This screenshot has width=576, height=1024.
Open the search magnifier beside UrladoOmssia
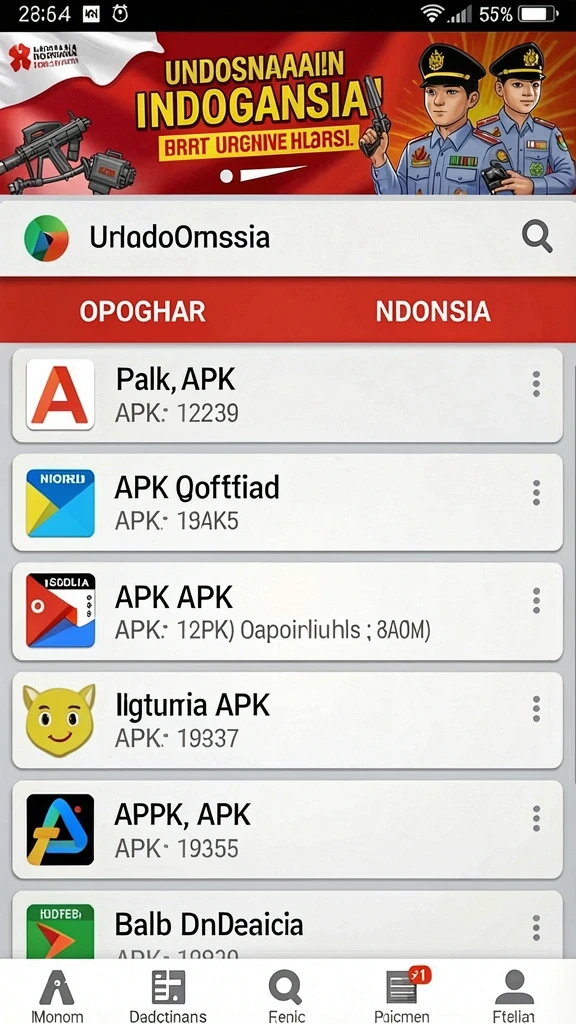tap(537, 236)
